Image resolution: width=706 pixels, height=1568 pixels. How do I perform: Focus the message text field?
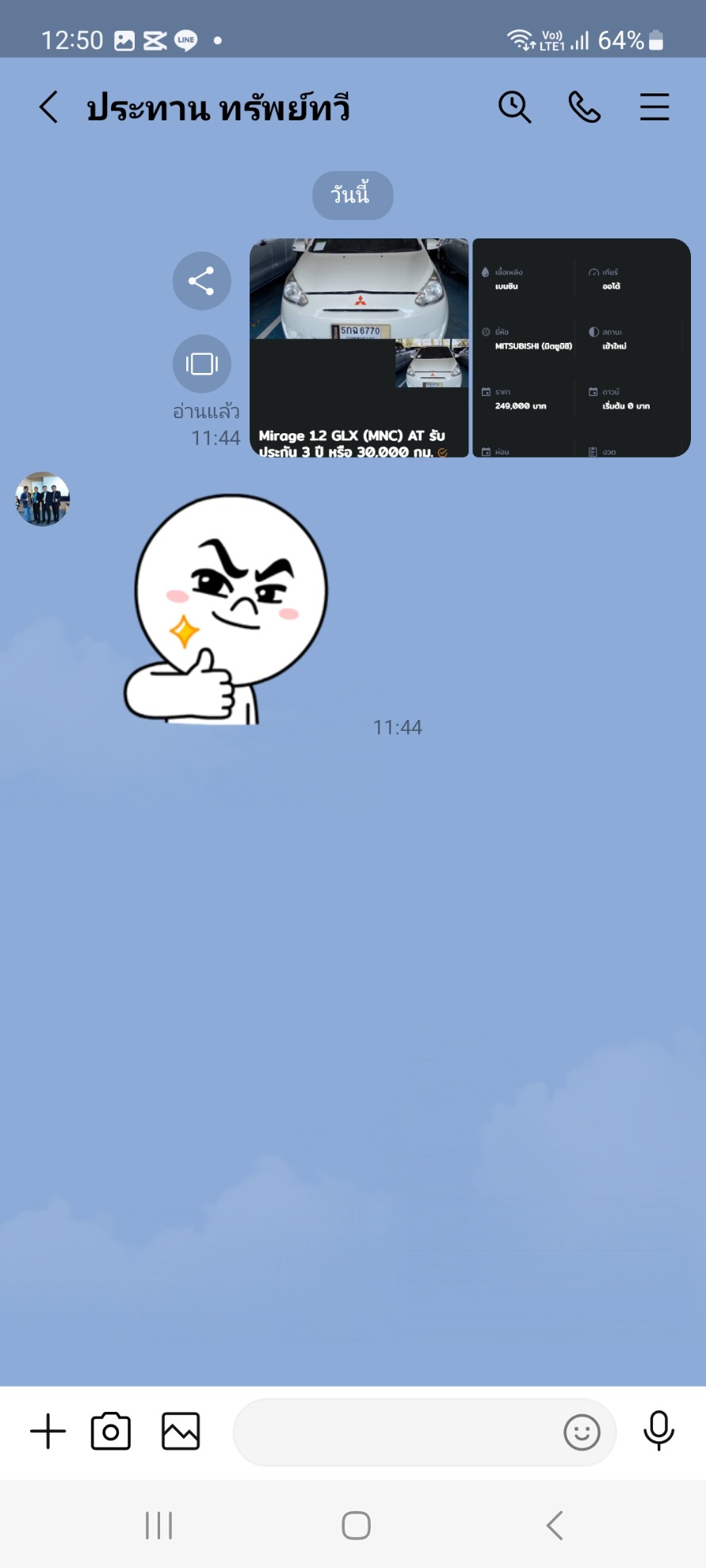pos(396,1432)
